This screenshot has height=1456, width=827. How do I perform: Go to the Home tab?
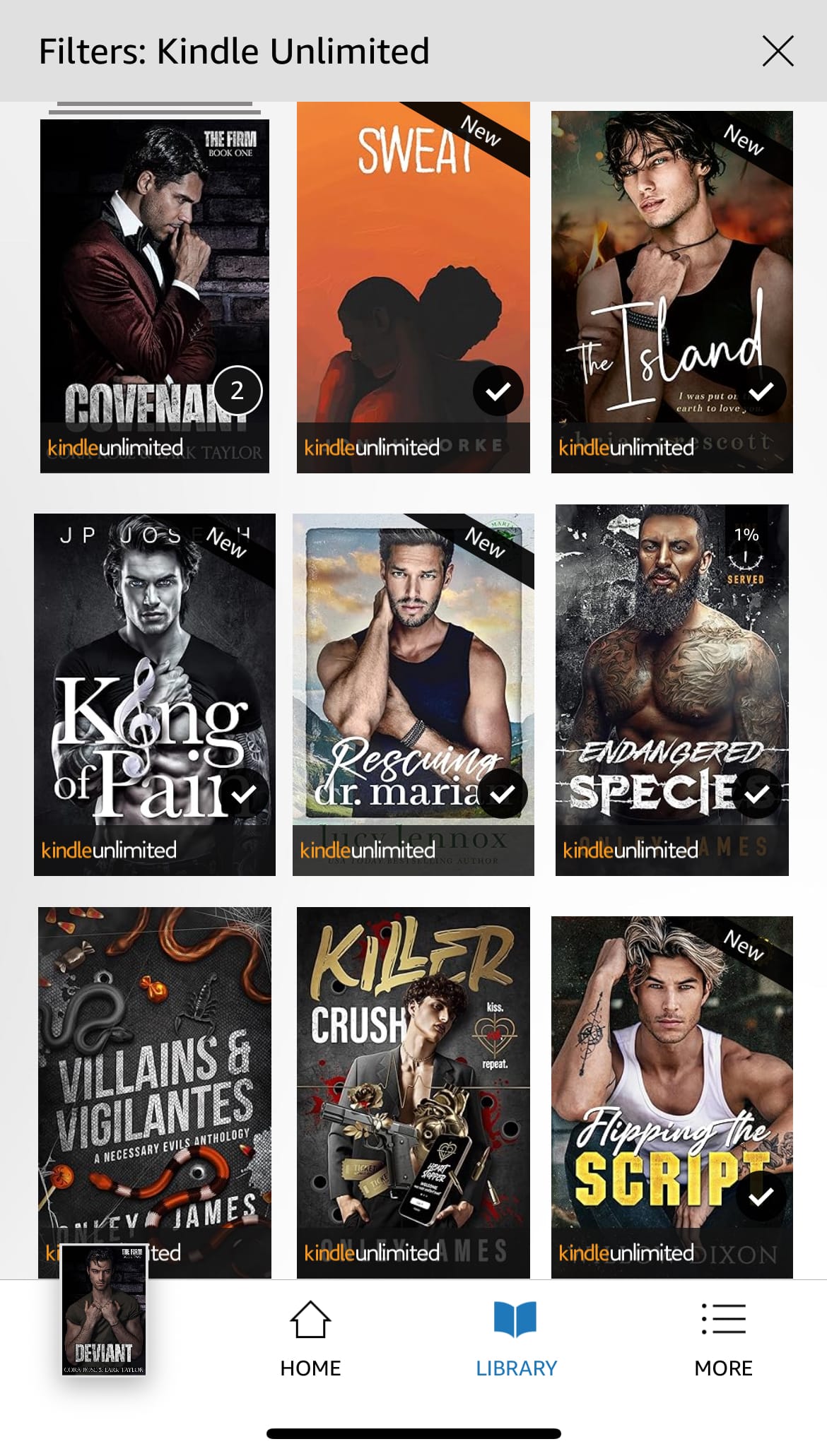[x=310, y=1339]
